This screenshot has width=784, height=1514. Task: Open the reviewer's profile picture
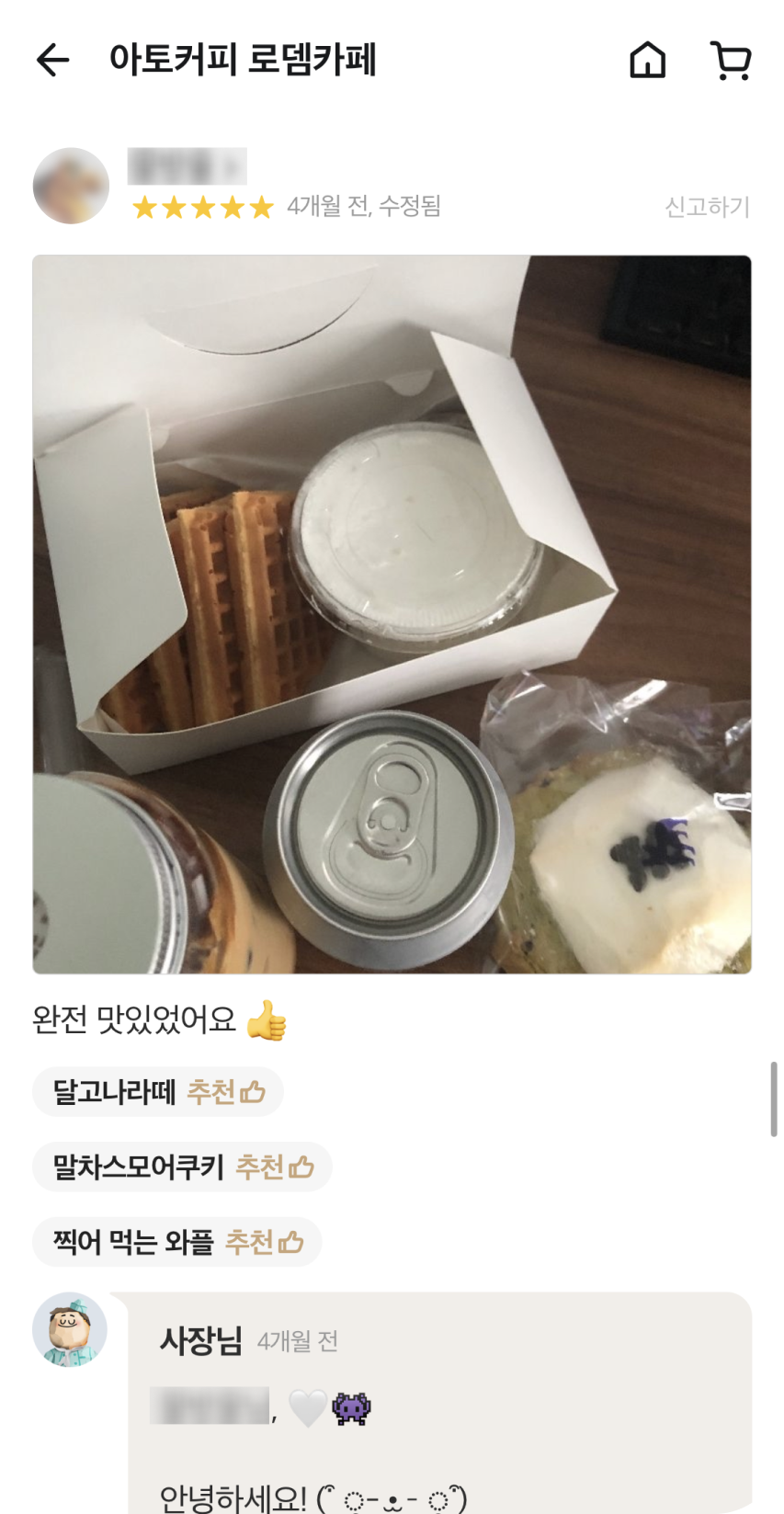click(71, 186)
